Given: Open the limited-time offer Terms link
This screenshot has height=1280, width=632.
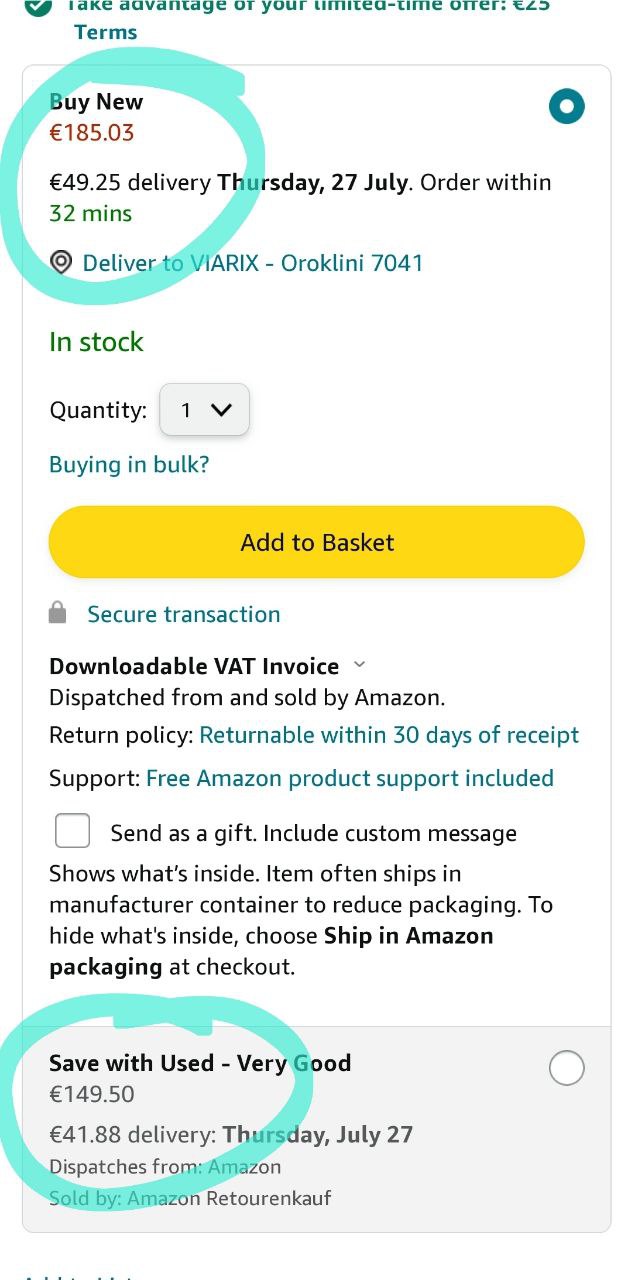Looking at the screenshot, I should tap(106, 32).
